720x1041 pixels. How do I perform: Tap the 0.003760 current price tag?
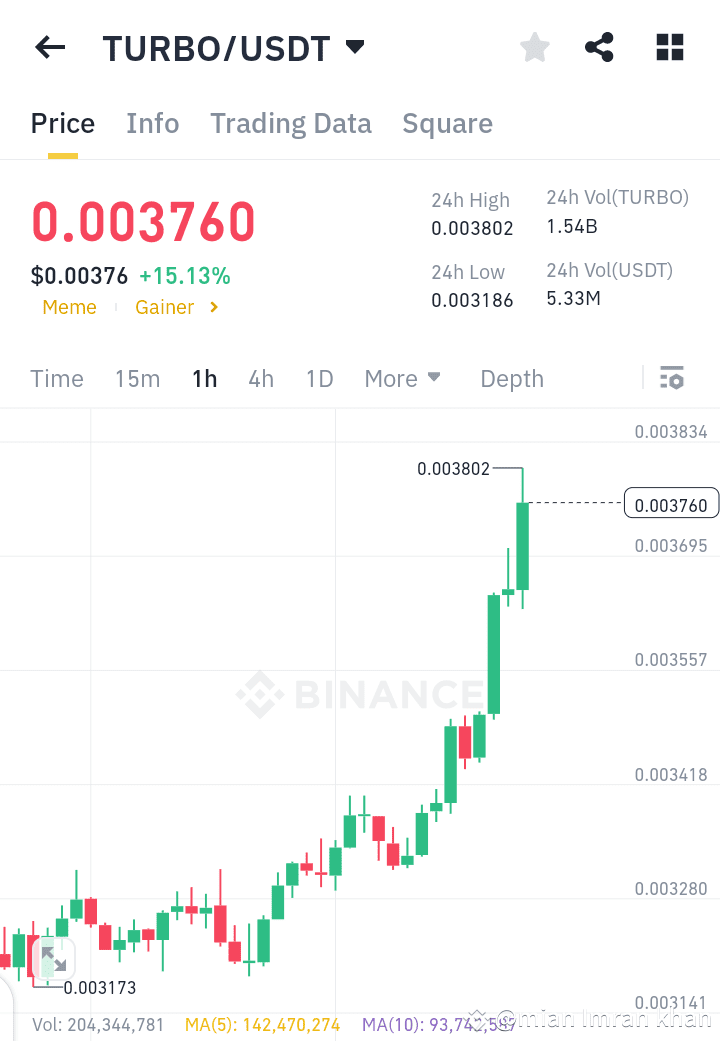pos(671,503)
